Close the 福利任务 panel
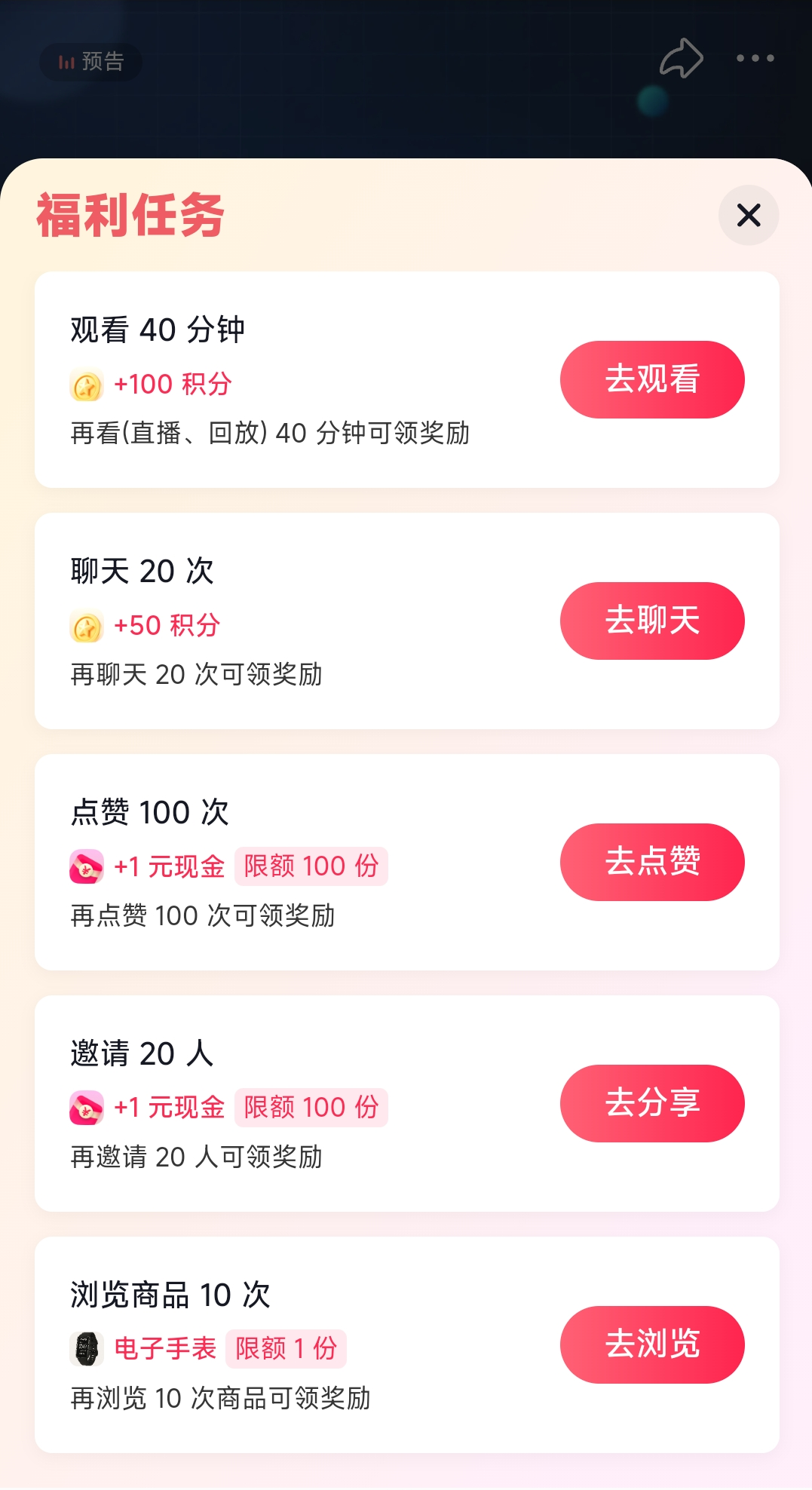 tap(748, 216)
